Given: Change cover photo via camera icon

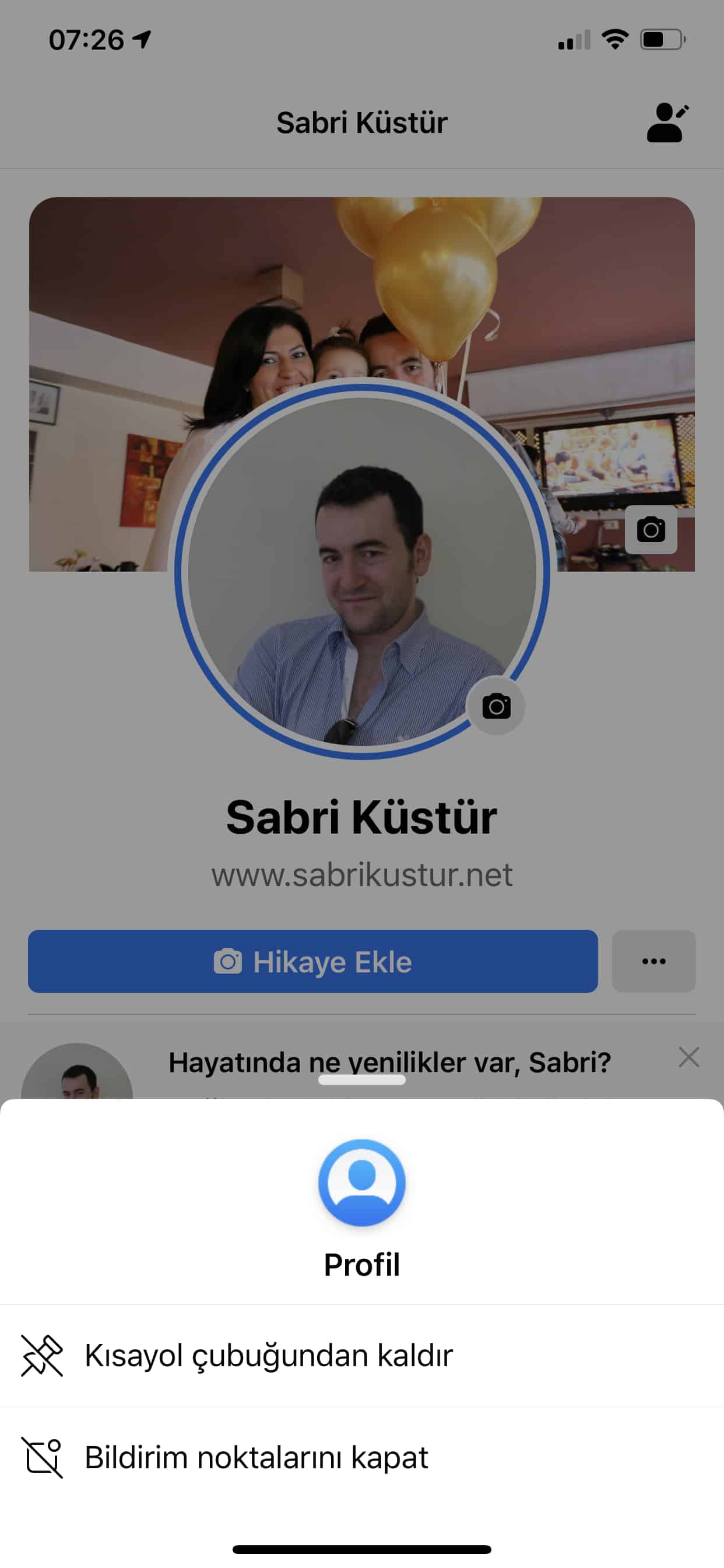Looking at the screenshot, I should [x=651, y=530].
